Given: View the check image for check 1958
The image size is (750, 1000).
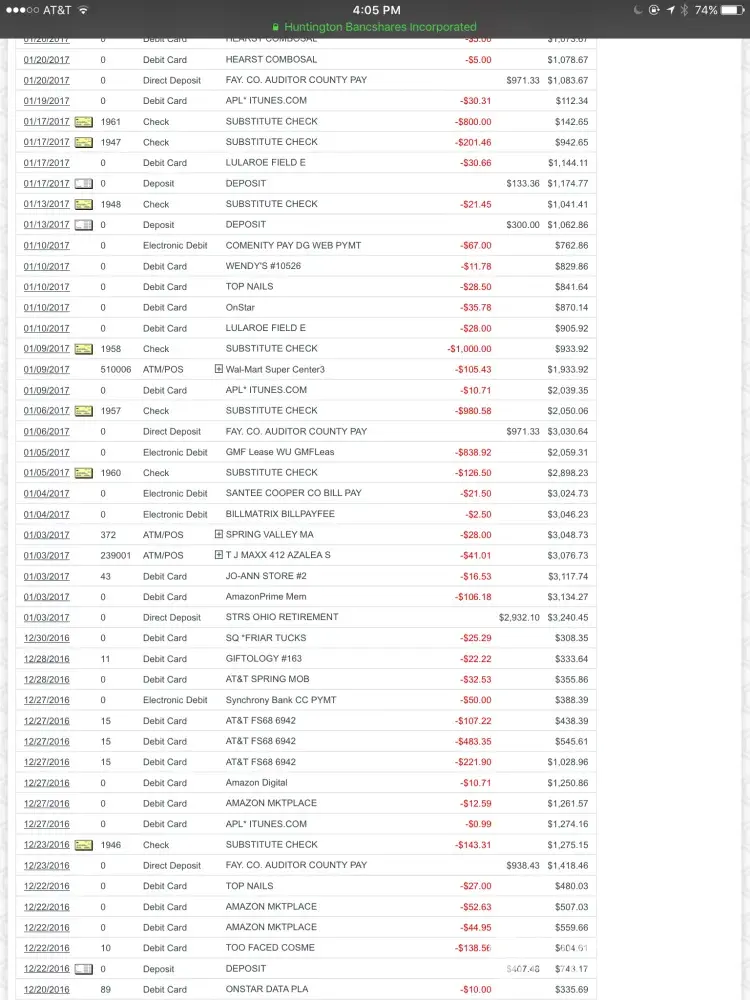Looking at the screenshot, I should click(x=84, y=349).
